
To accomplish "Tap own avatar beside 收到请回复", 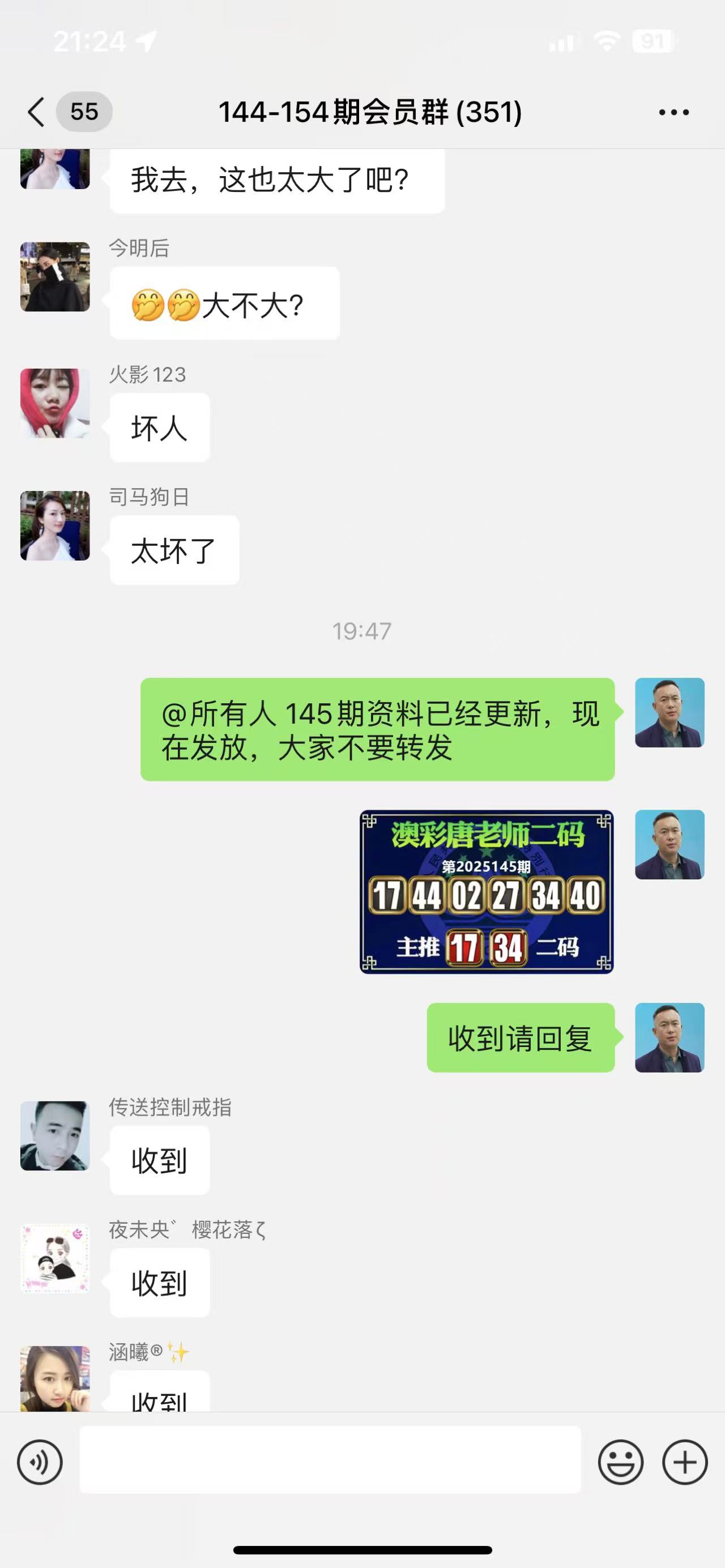I will (x=669, y=1038).
